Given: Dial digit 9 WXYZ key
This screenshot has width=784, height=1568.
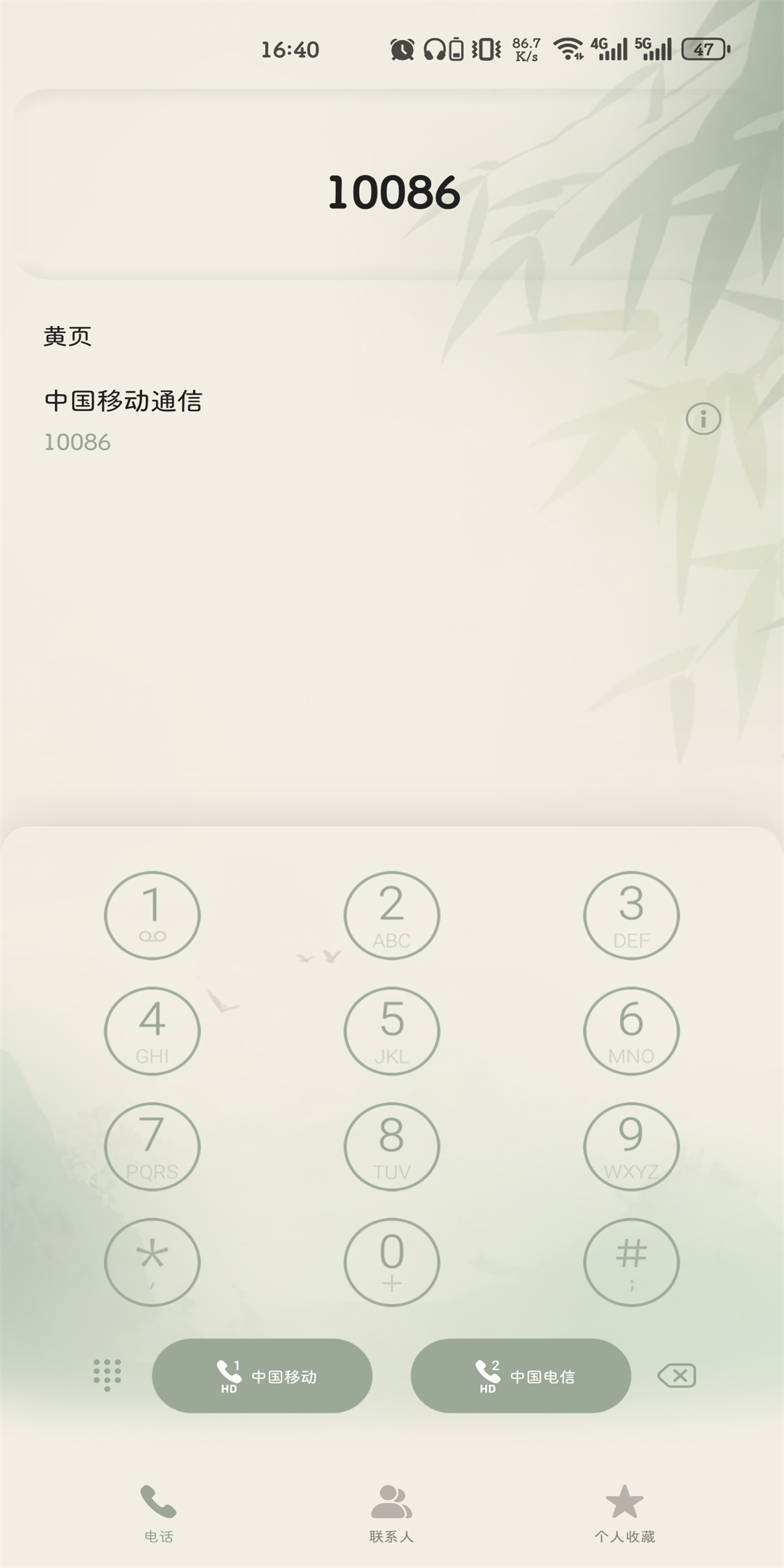Looking at the screenshot, I should pyautogui.click(x=631, y=1146).
